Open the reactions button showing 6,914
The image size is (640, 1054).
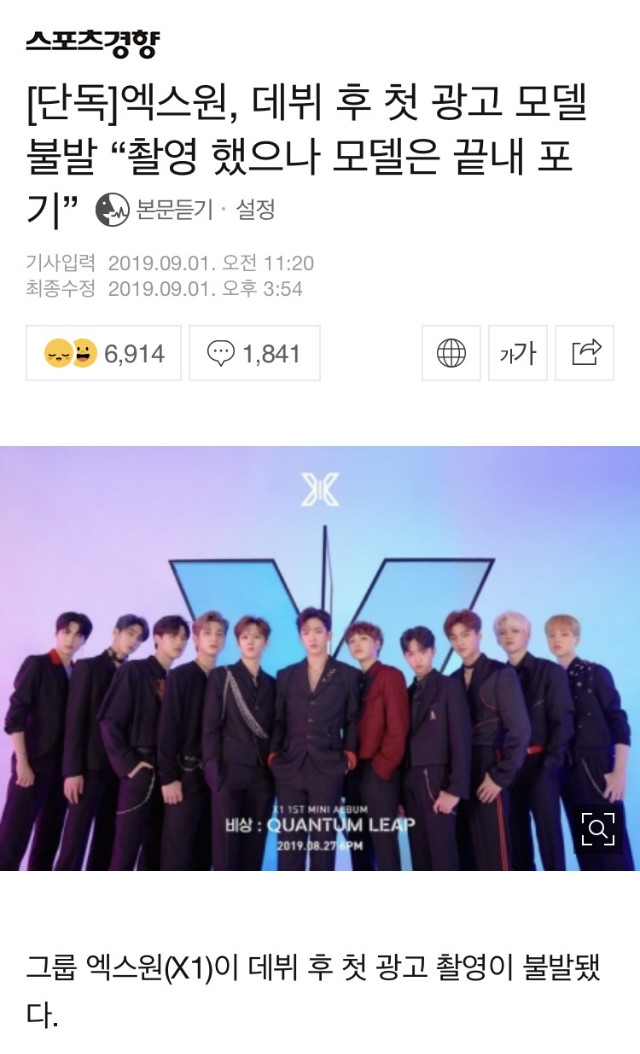click(104, 353)
